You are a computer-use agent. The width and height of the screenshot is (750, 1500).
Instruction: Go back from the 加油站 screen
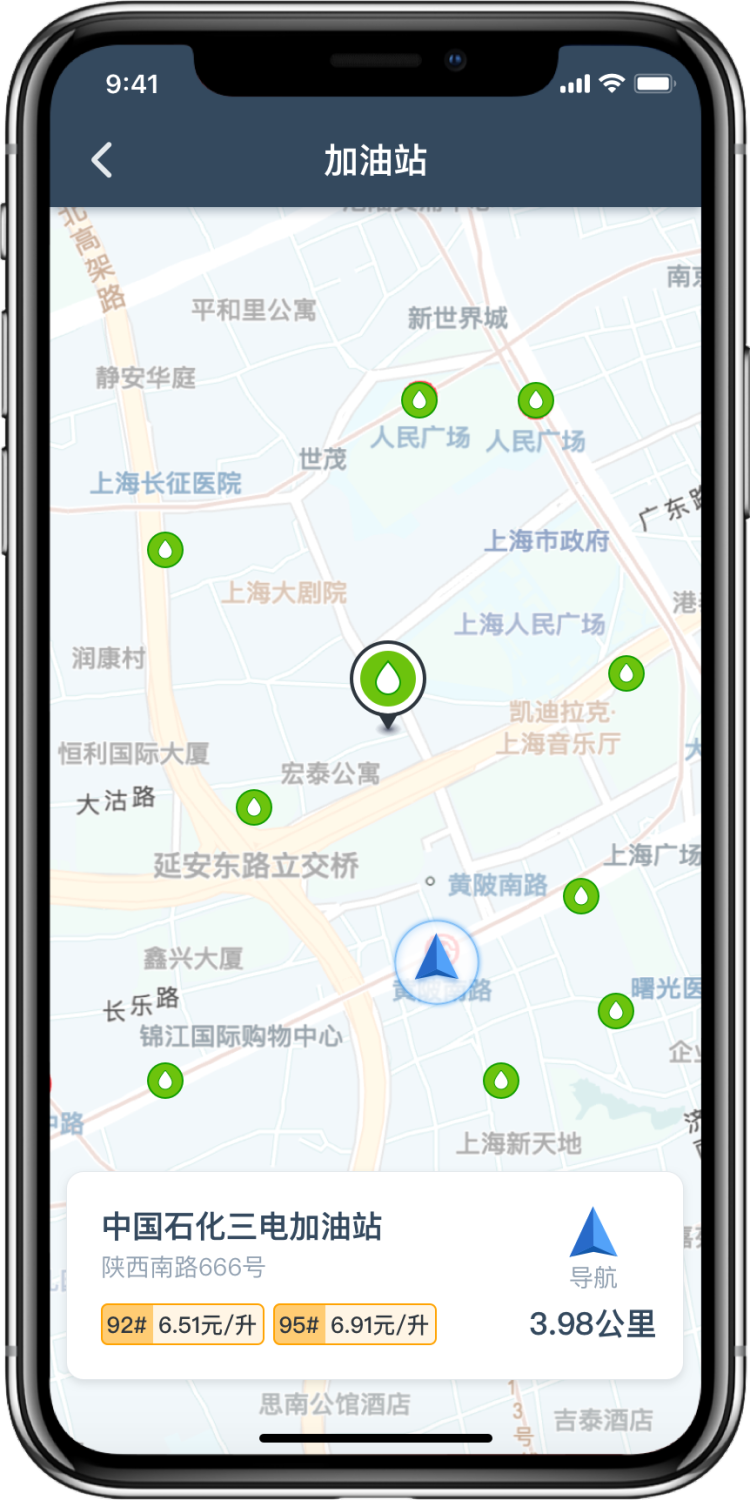(x=102, y=161)
